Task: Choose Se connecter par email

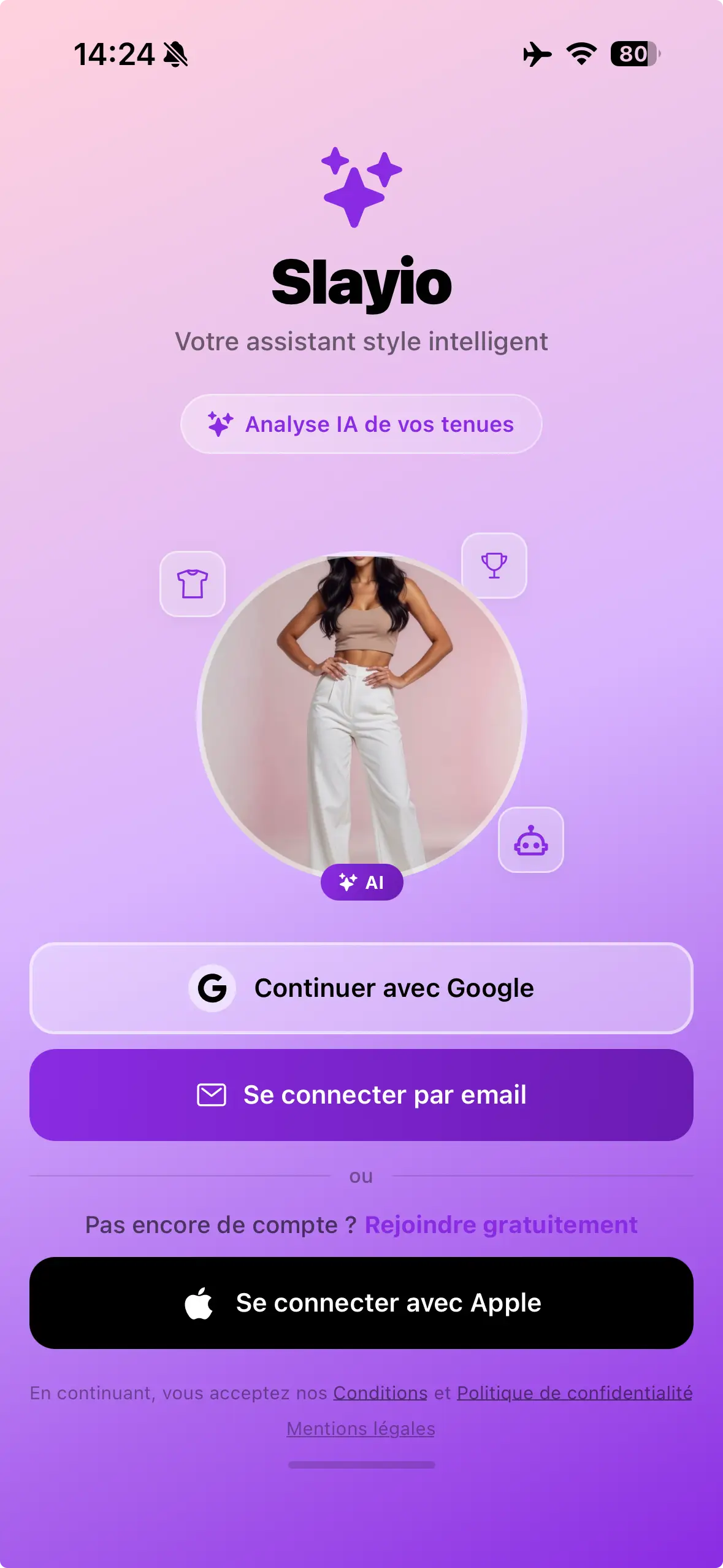Action: (x=361, y=1095)
